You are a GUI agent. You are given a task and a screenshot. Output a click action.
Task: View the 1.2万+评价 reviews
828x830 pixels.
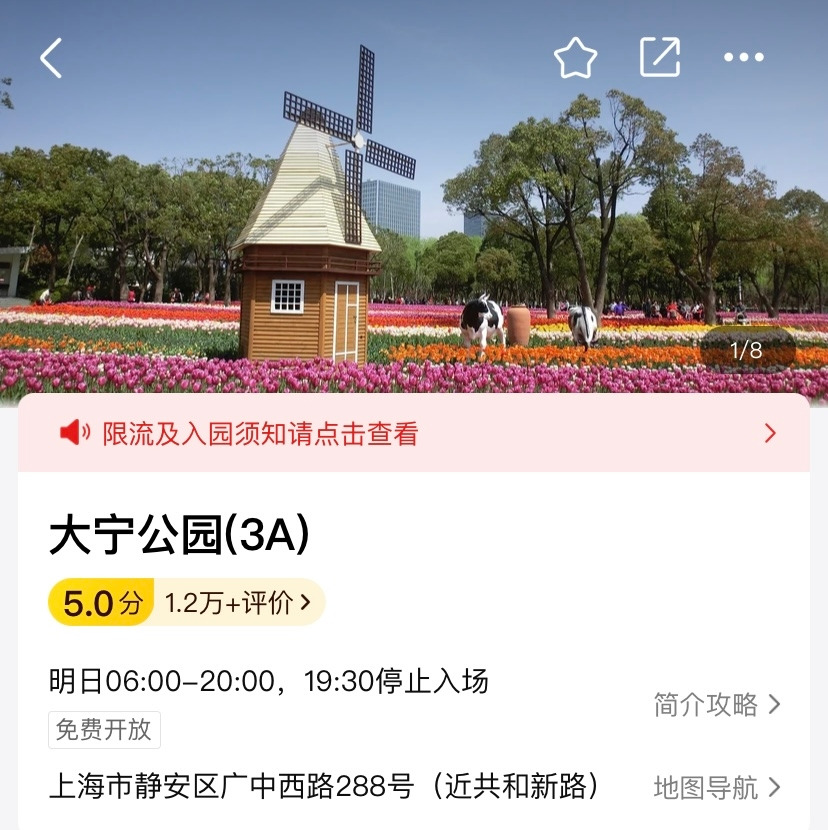[238, 603]
